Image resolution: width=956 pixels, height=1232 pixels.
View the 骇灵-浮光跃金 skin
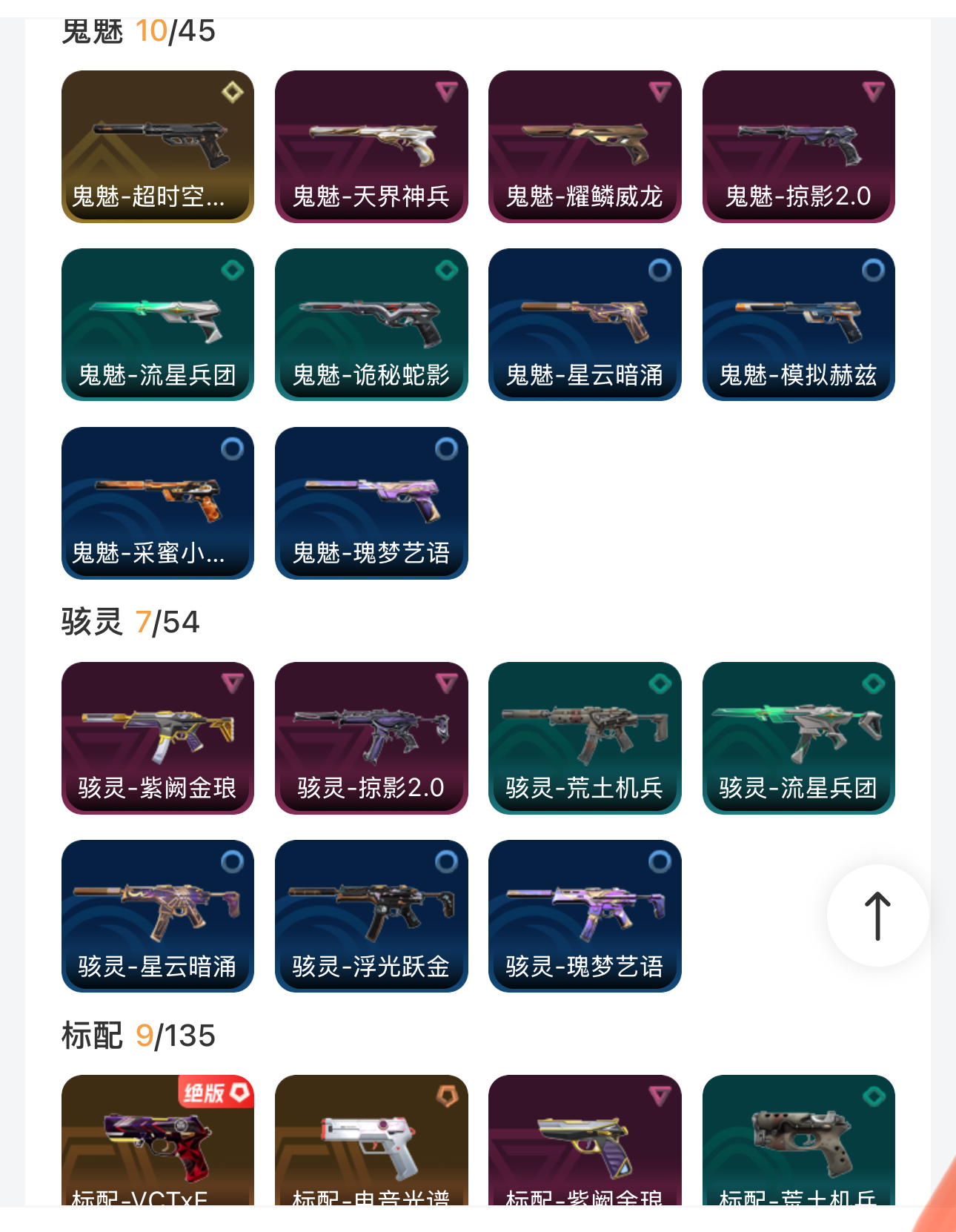[x=371, y=916]
